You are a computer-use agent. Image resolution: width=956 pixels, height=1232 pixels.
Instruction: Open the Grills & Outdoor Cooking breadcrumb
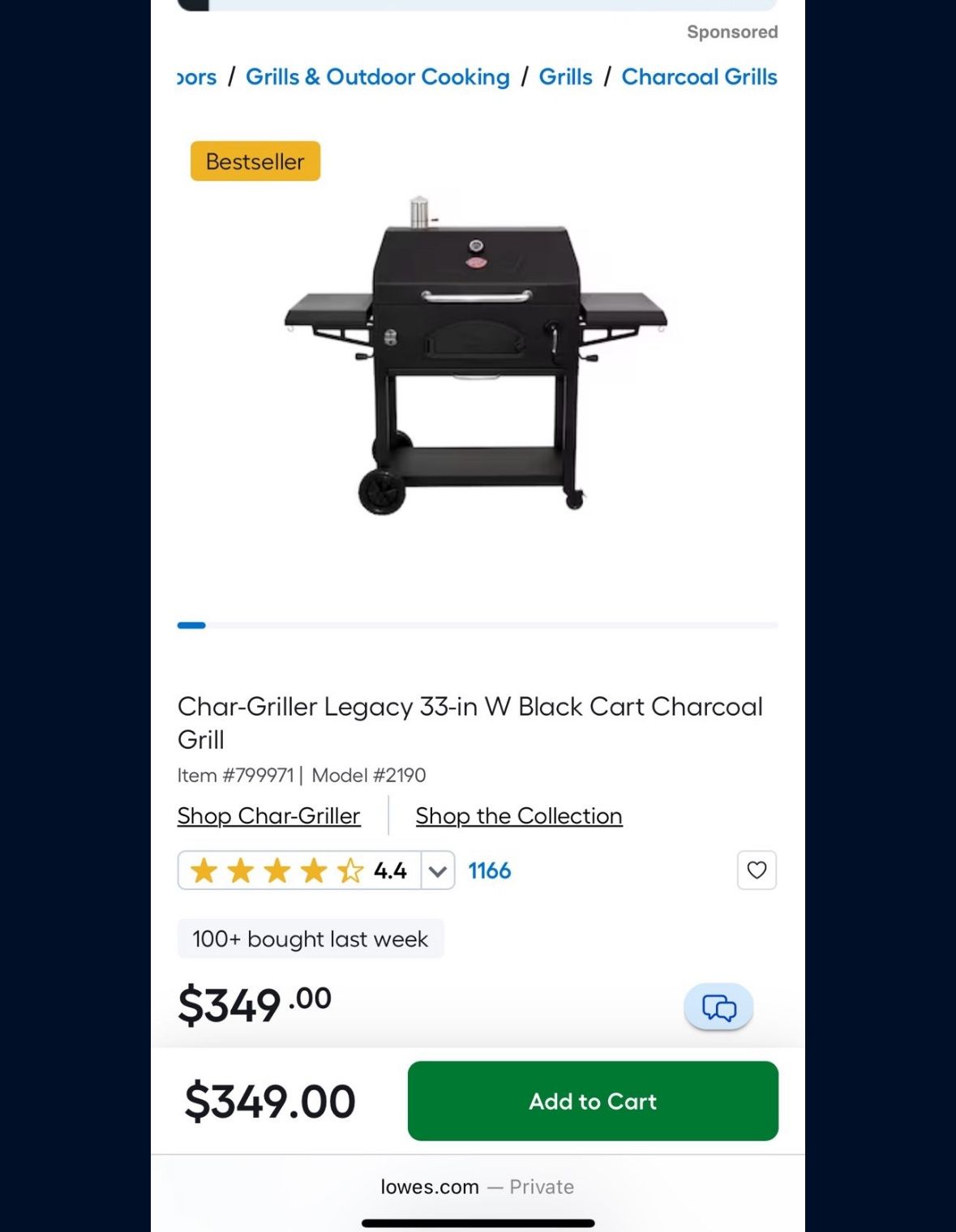(x=378, y=77)
